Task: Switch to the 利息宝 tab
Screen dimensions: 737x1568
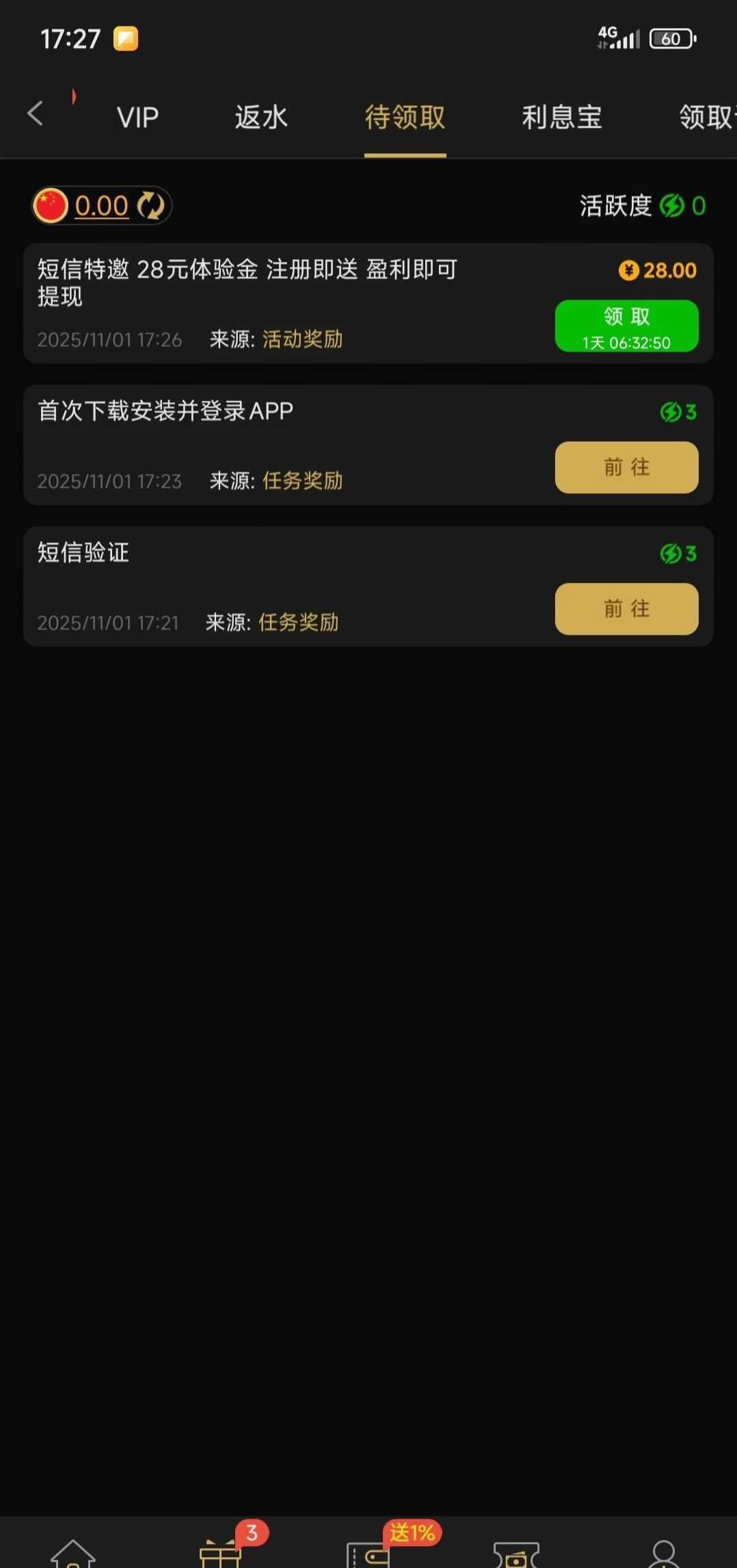Action: [x=561, y=117]
